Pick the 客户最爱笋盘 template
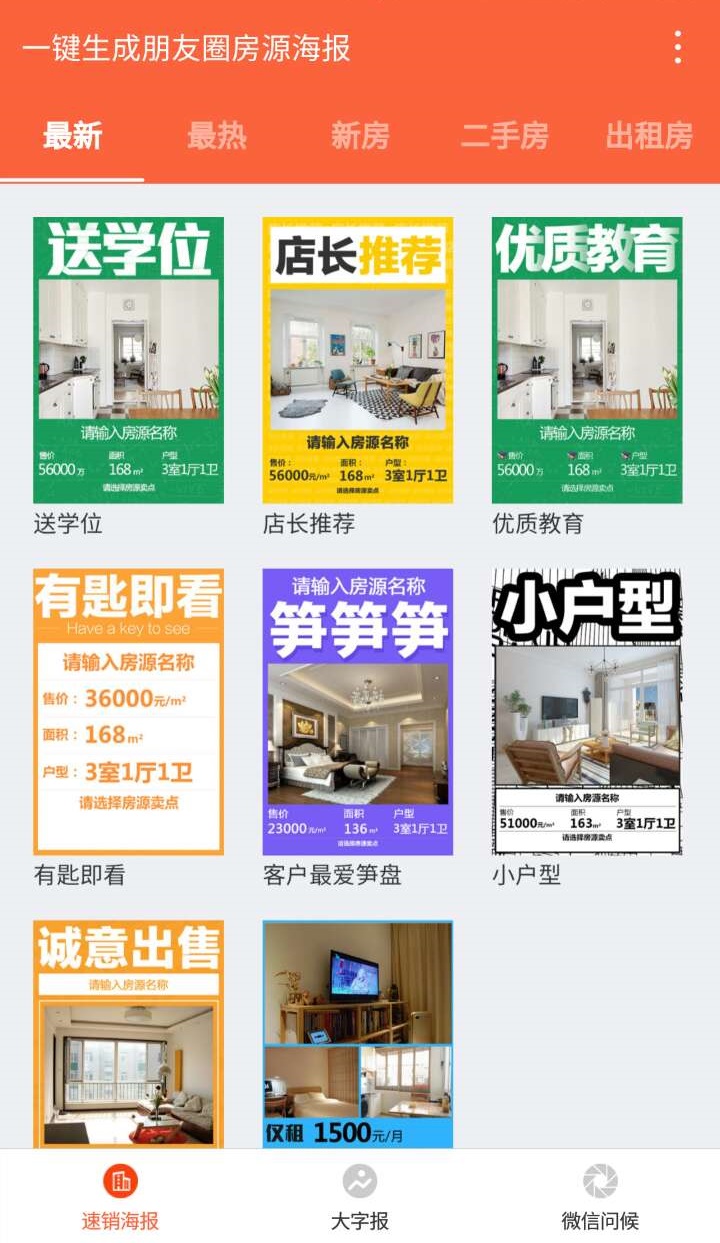 tap(357, 712)
